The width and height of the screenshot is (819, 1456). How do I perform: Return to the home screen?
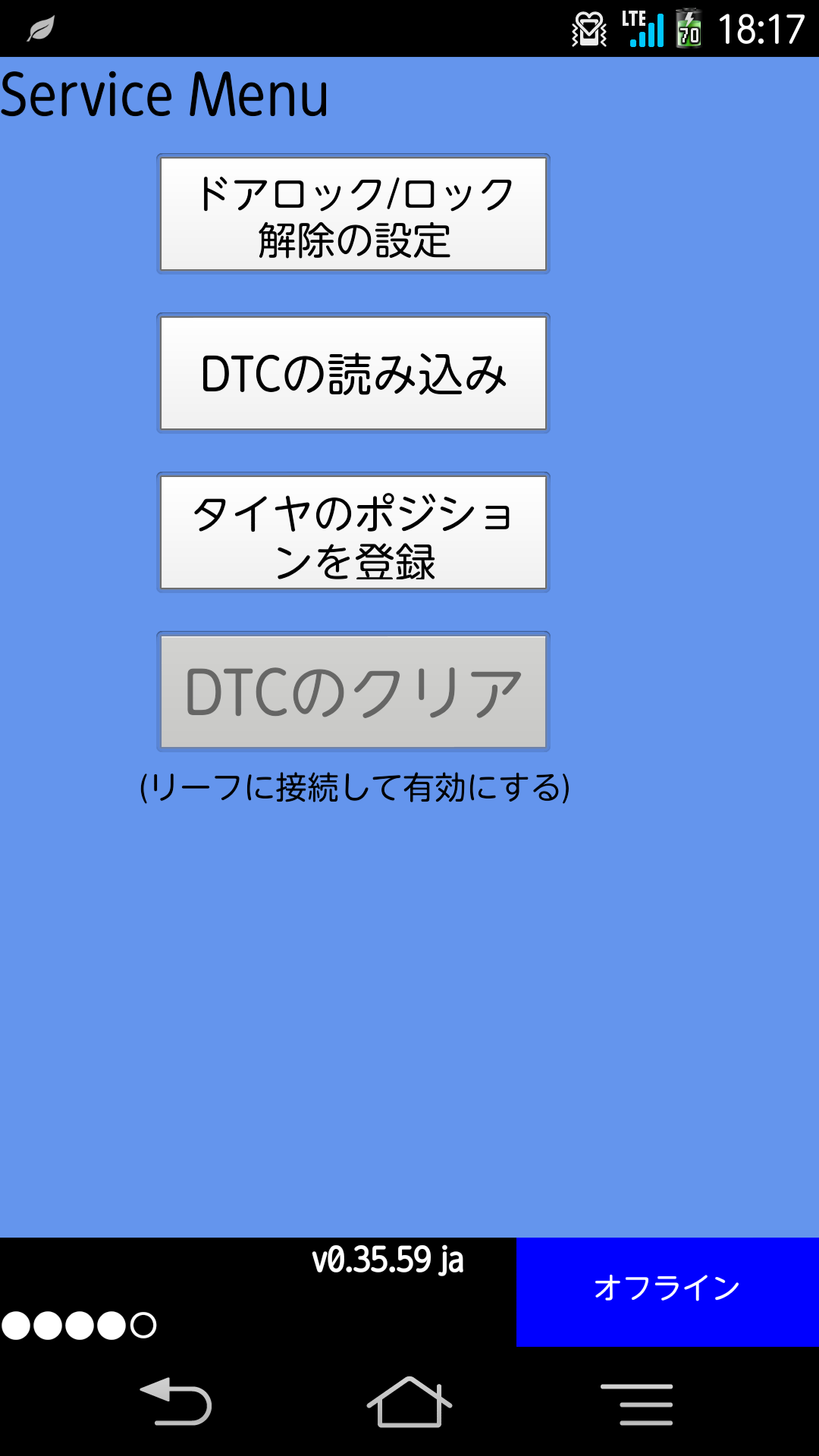click(409, 1403)
